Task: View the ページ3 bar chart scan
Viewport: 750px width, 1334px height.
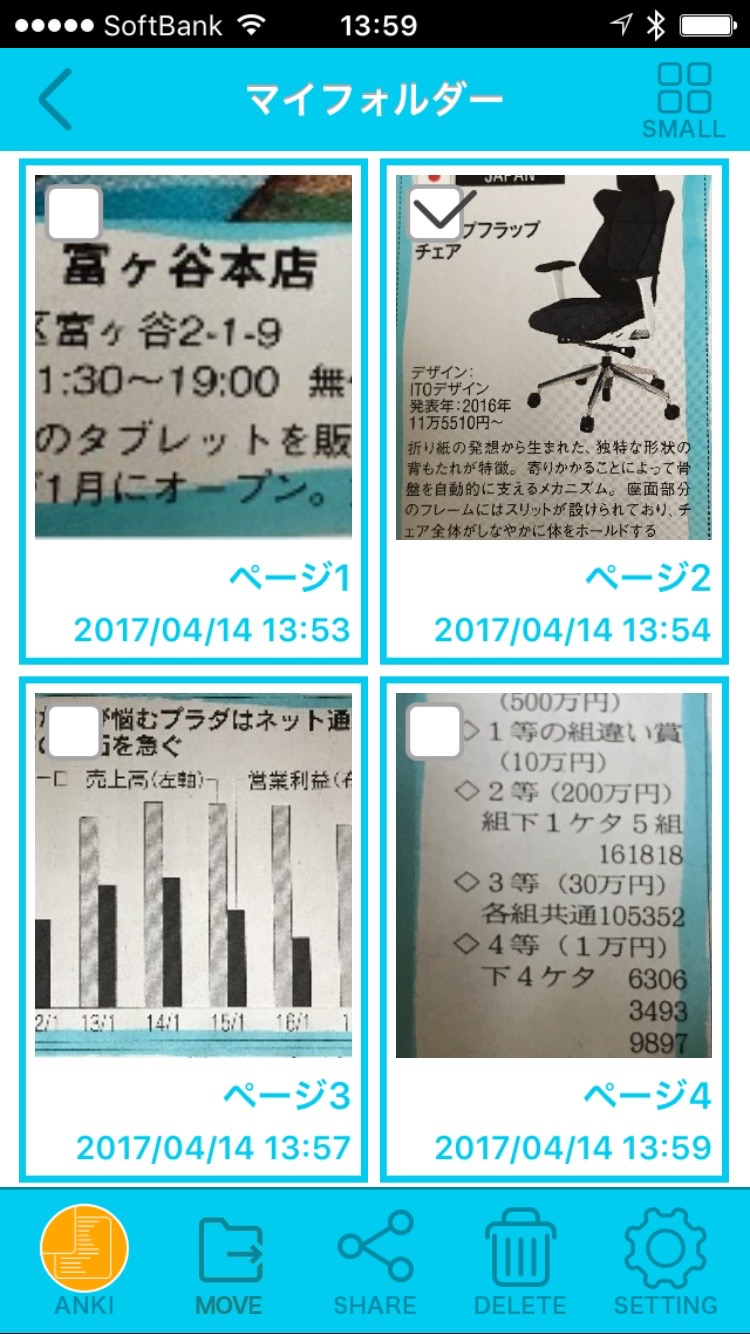Action: (193, 900)
